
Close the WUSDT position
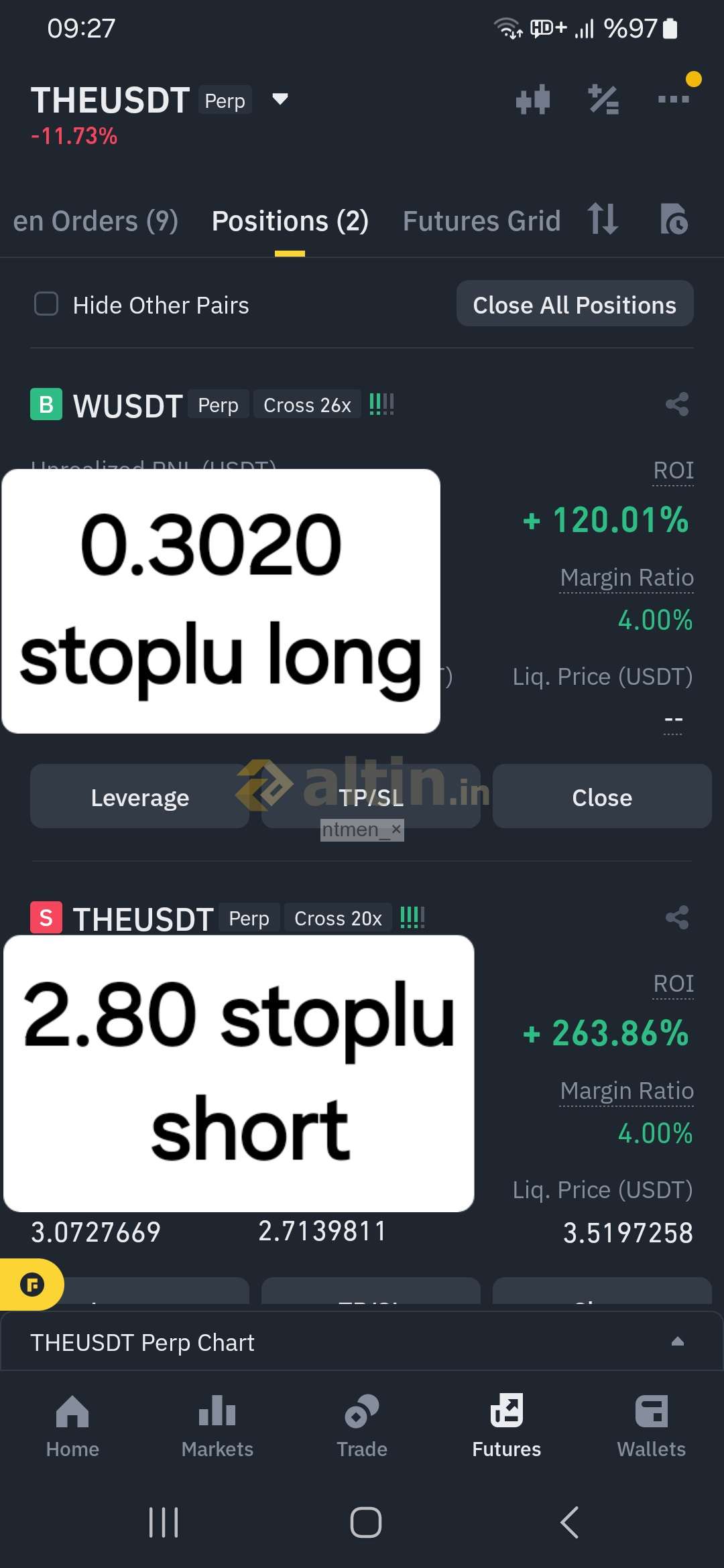[601, 797]
